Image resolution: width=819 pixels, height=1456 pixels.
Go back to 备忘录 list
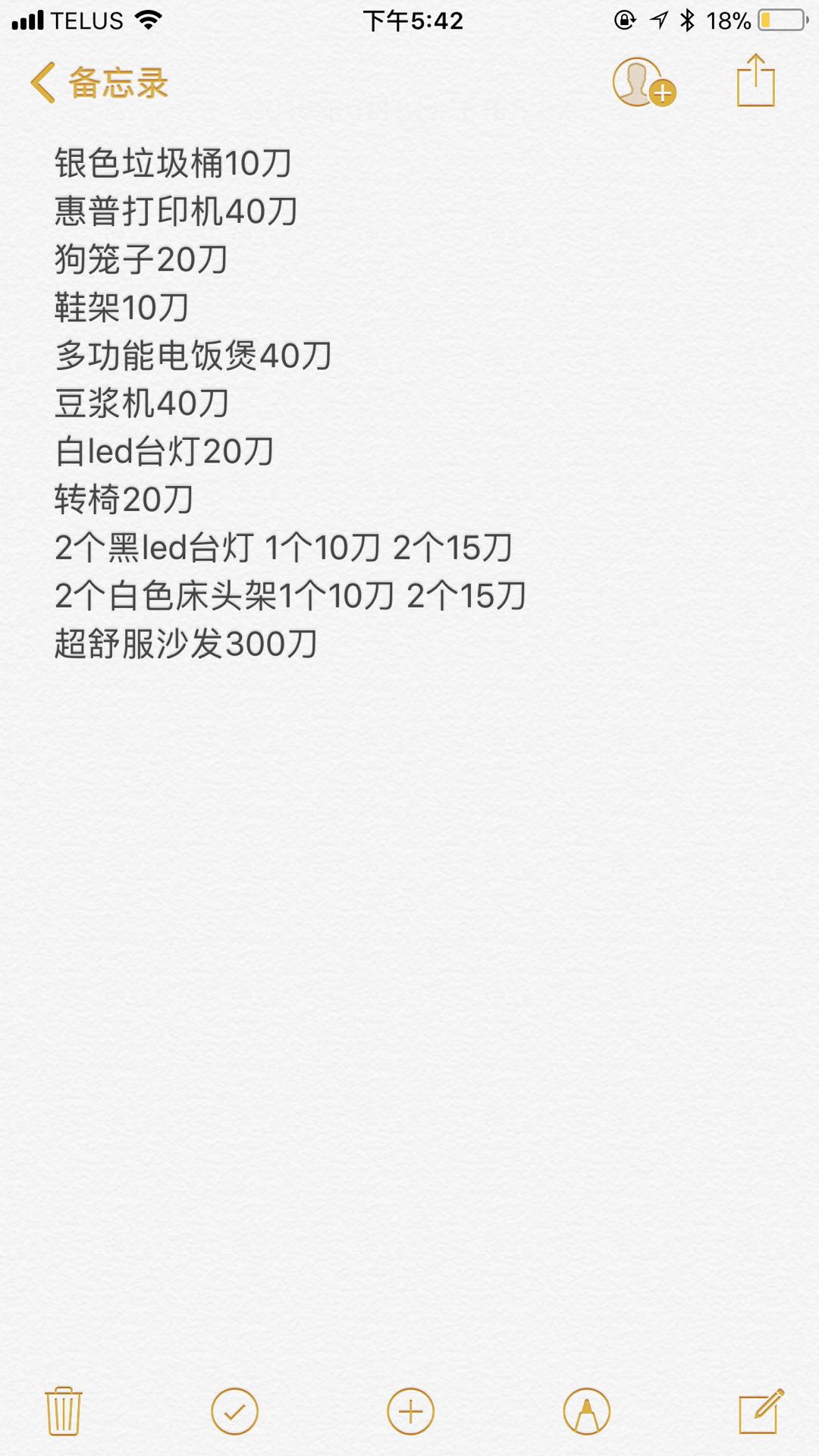click(x=99, y=83)
